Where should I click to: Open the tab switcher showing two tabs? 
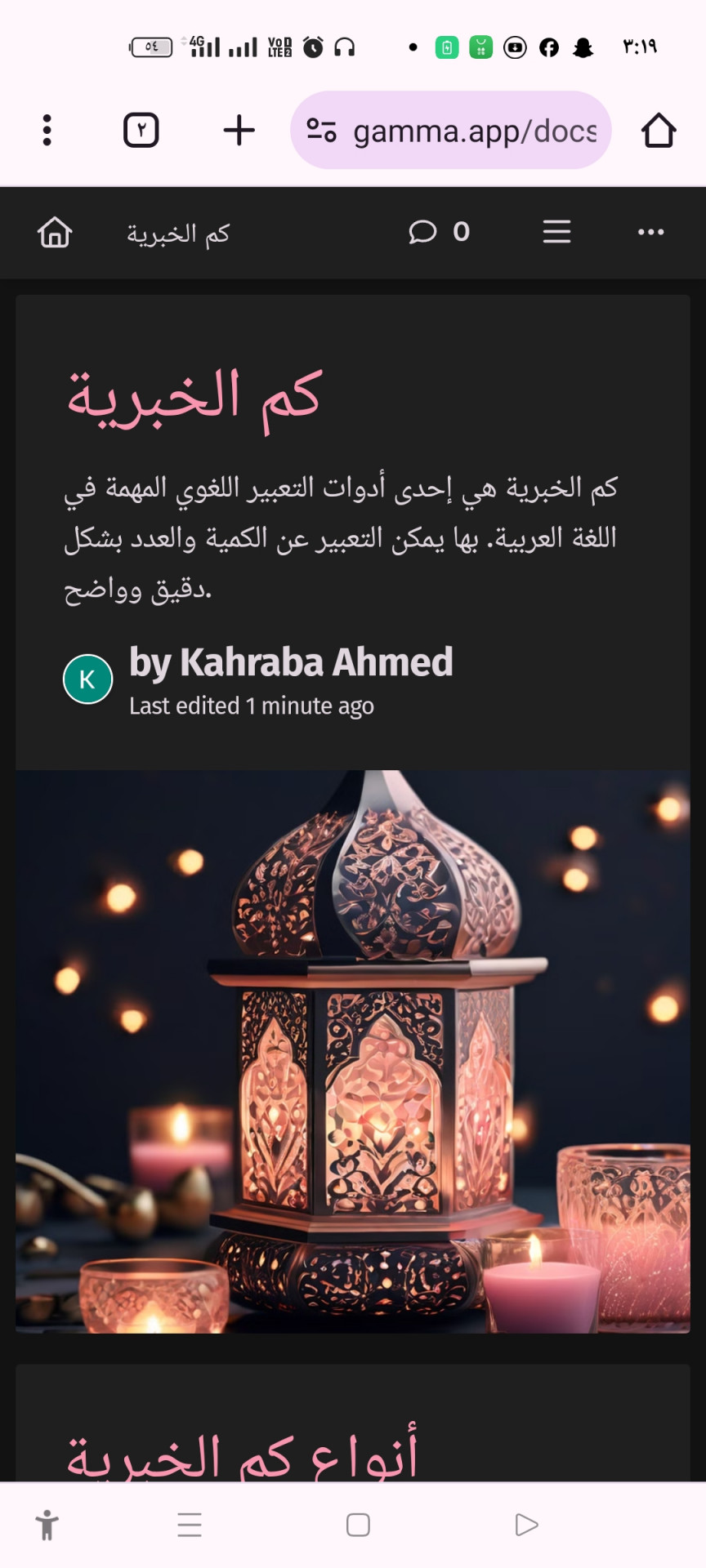click(x=141, y=131)
